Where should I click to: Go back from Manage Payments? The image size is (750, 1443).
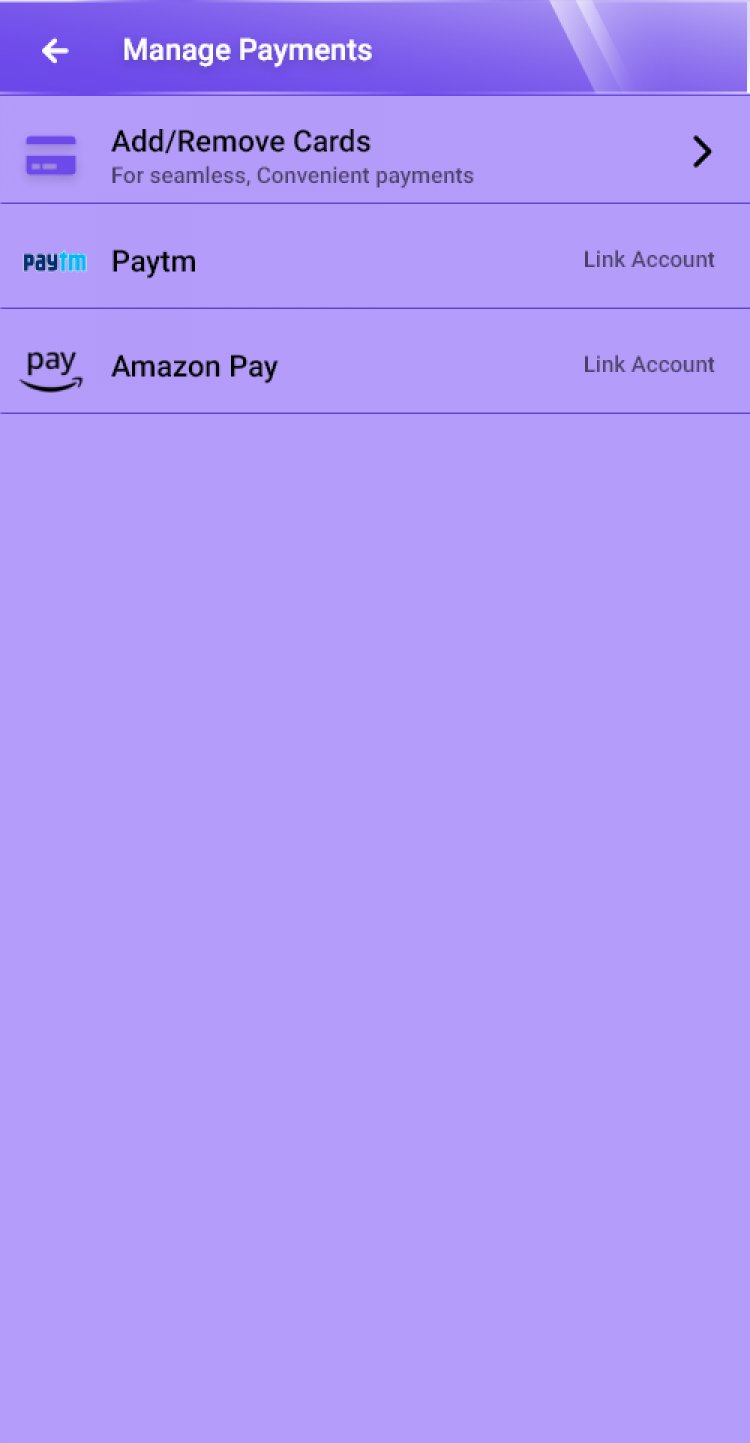point(55,51)
